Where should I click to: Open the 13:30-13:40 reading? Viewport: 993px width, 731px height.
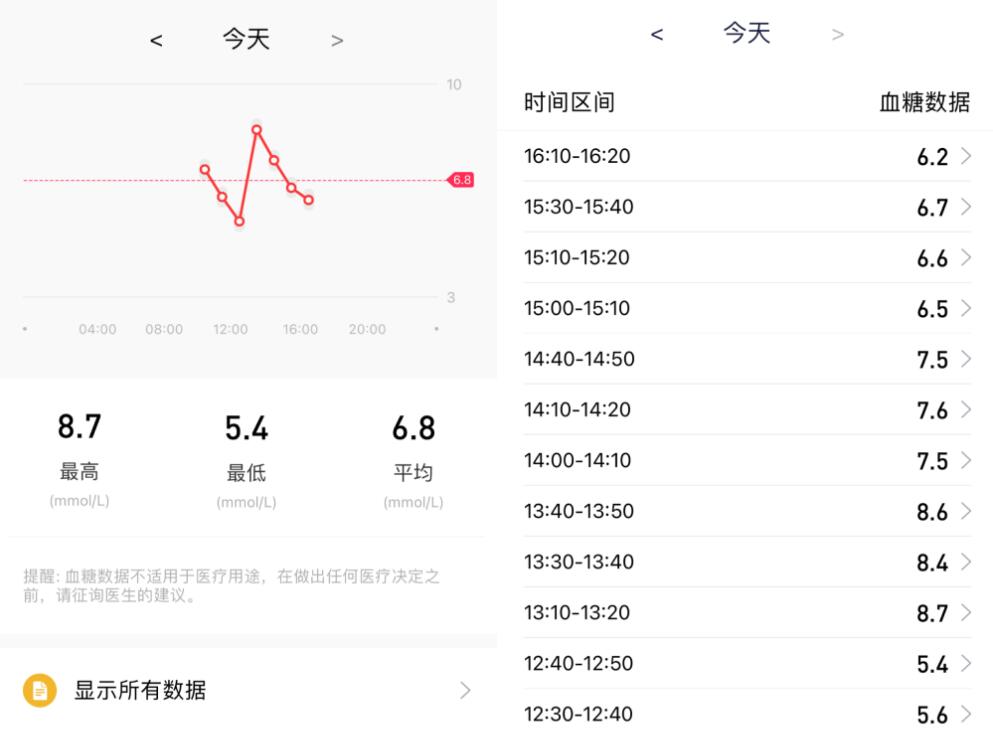[746, 562]
